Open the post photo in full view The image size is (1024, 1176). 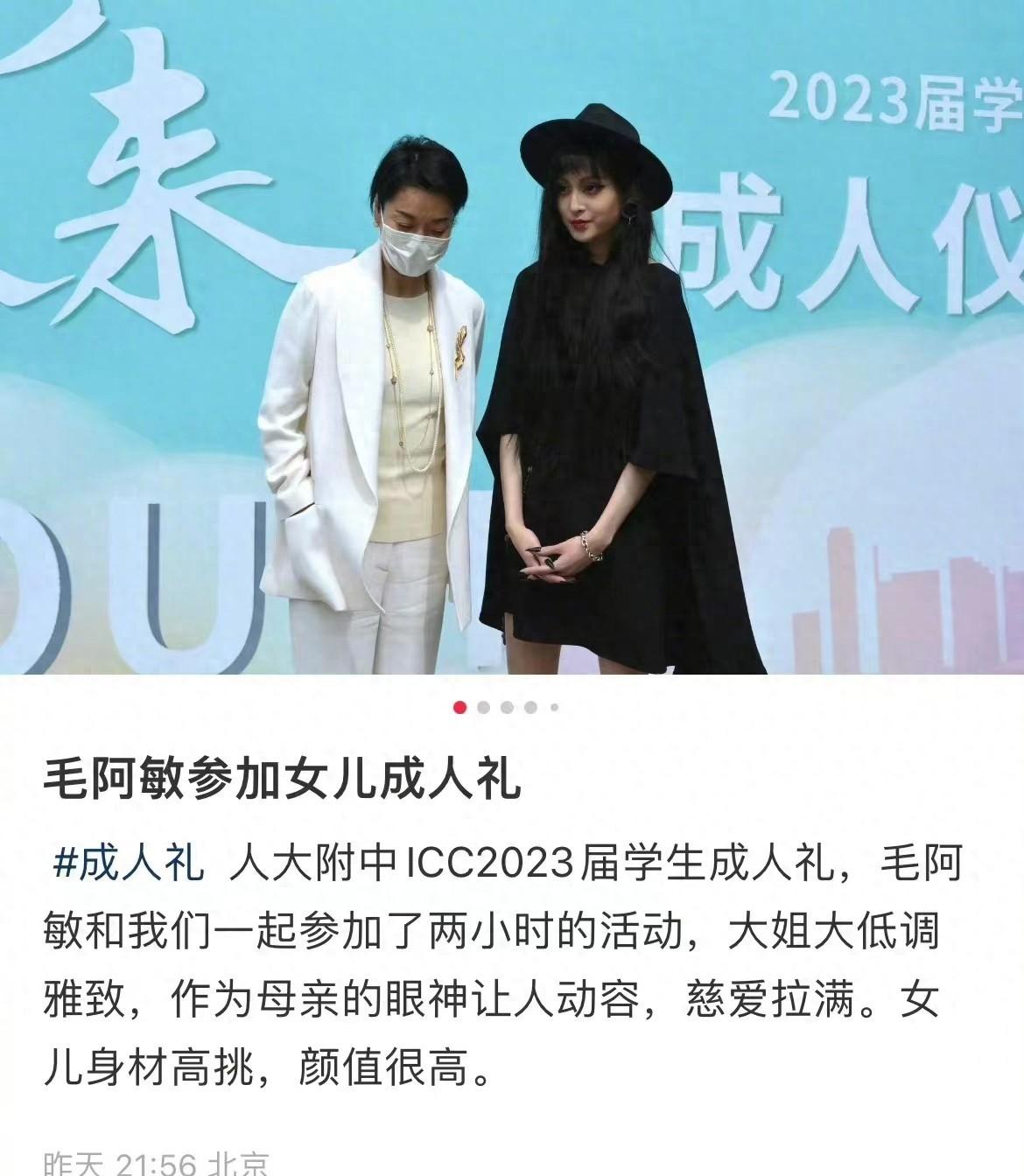coord(512,337)
